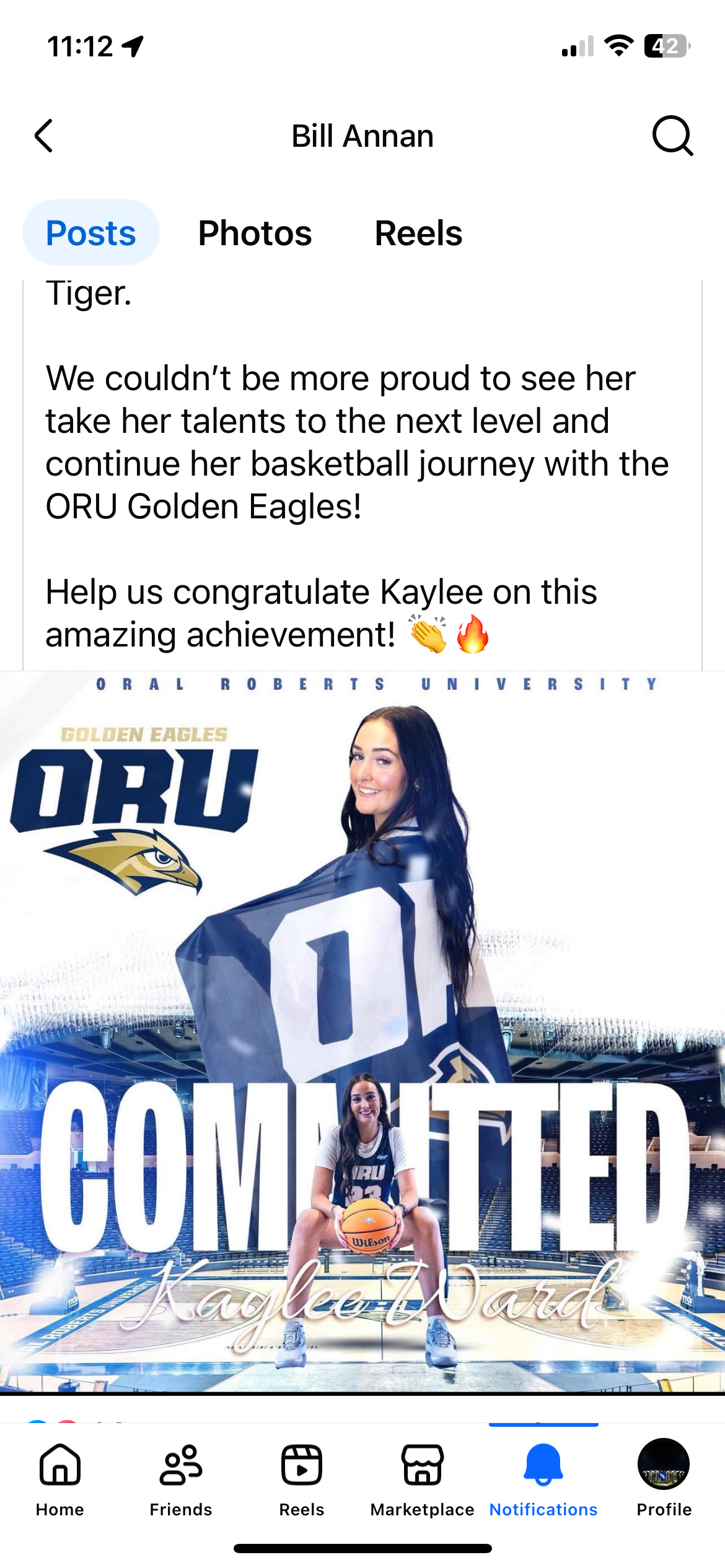The width and height of the screenshot is (725, 1568).
Task: Open your Profile tab
Action: pyautogui.click(x=664, y=1477)
